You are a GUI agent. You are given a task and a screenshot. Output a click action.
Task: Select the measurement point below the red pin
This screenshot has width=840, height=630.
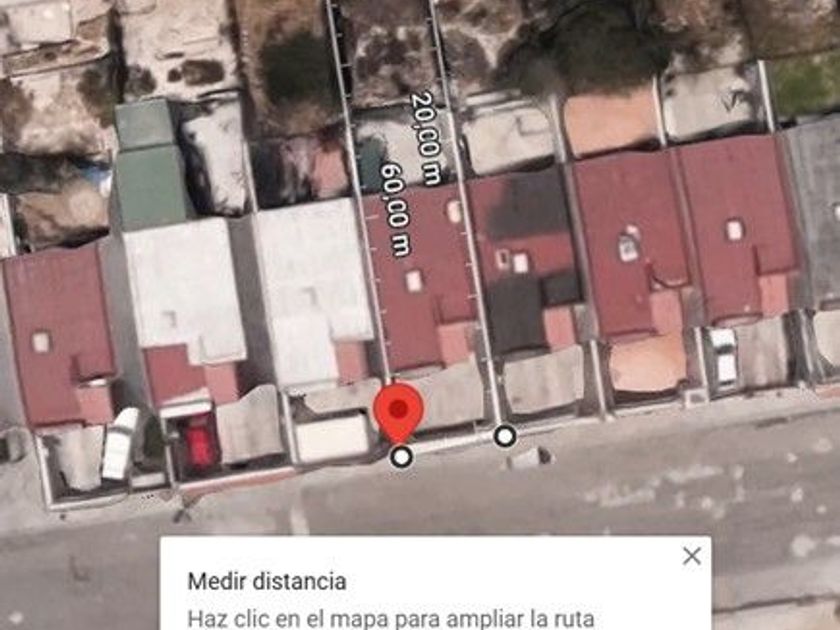coord(401,457)
